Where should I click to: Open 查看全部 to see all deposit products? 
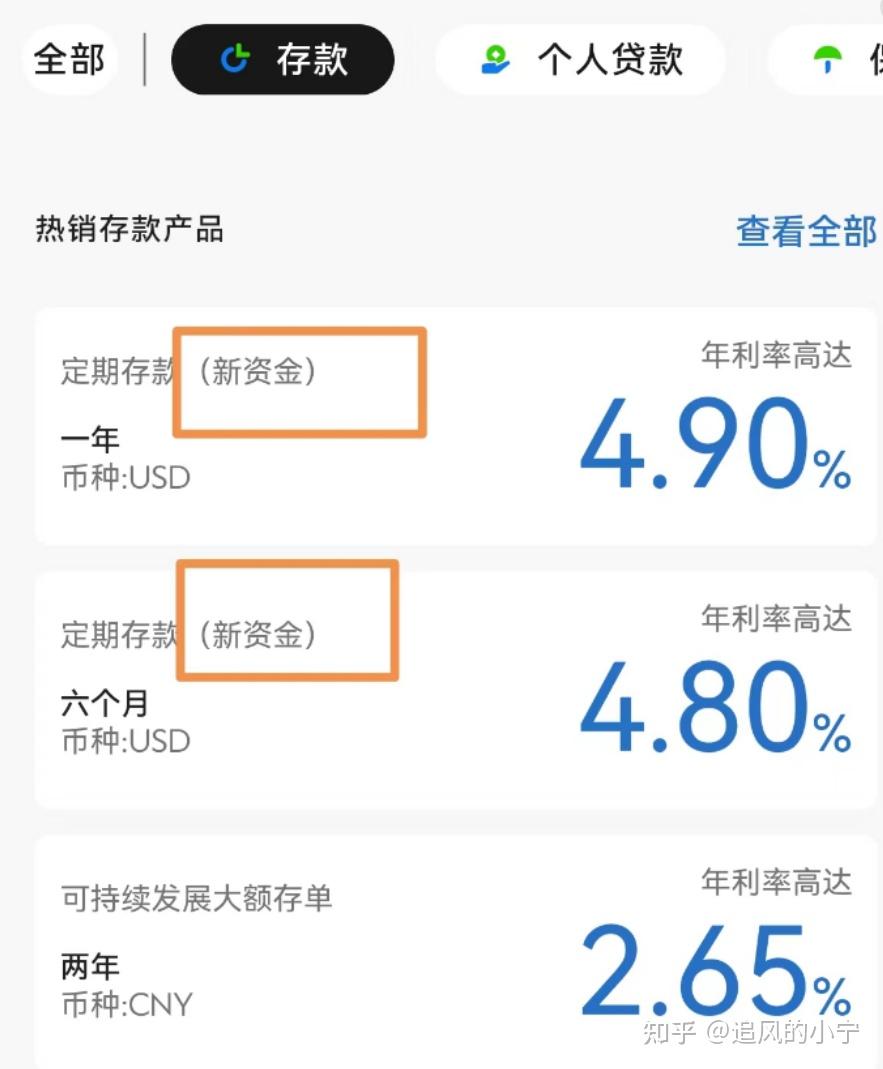click(x=805, y=232)
